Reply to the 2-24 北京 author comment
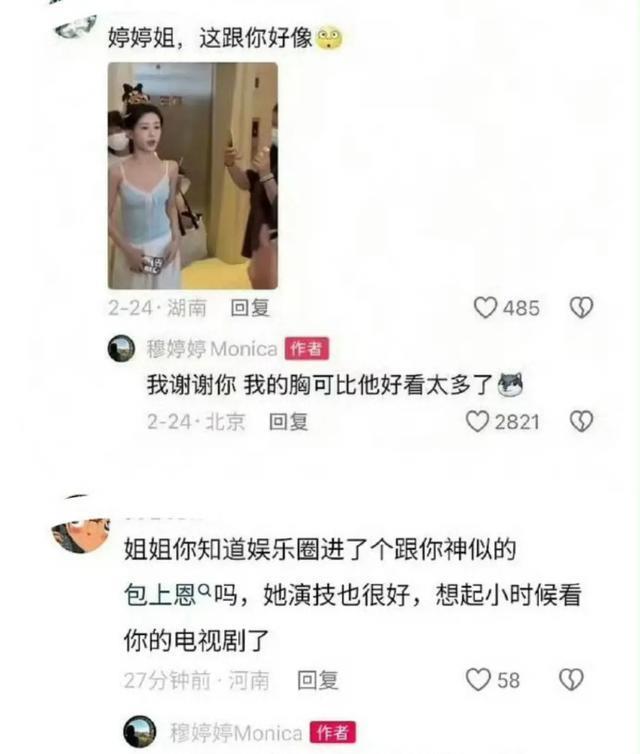Viewport: 640px width, 754px height. (288, 422)
